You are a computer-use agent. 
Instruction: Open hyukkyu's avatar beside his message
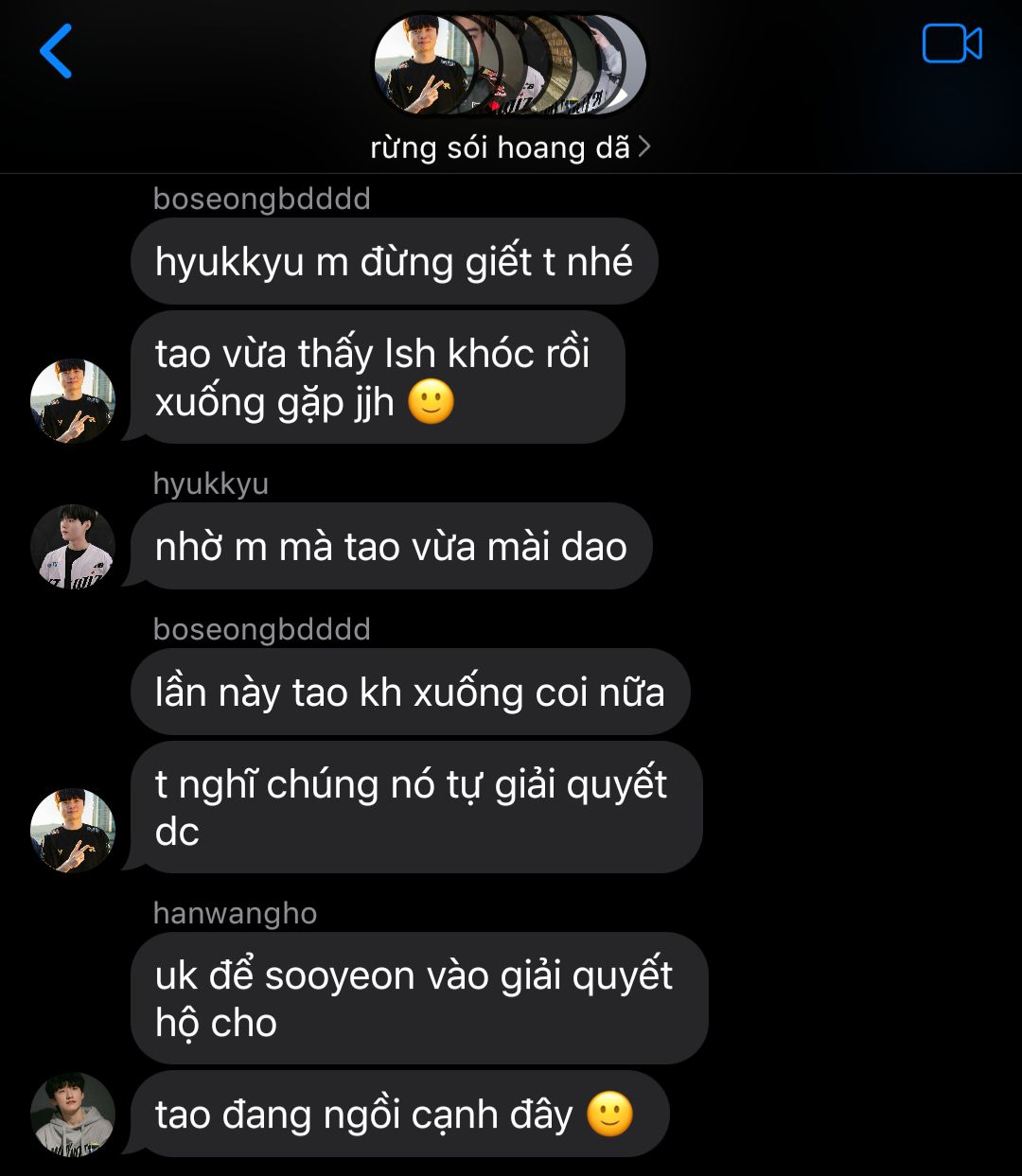click(x=73, y=546)
